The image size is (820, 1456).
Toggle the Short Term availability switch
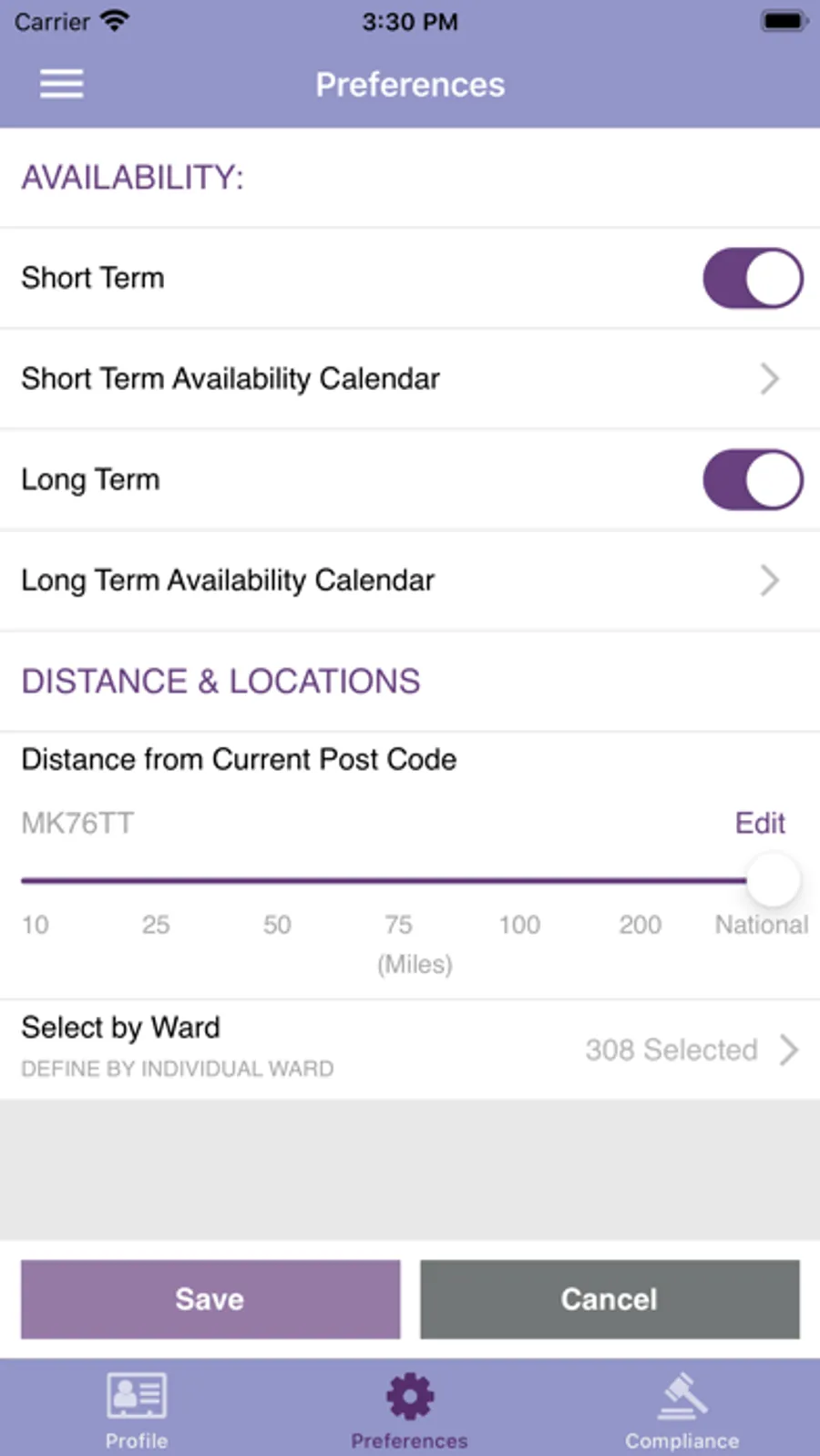(x=753, y=278)
